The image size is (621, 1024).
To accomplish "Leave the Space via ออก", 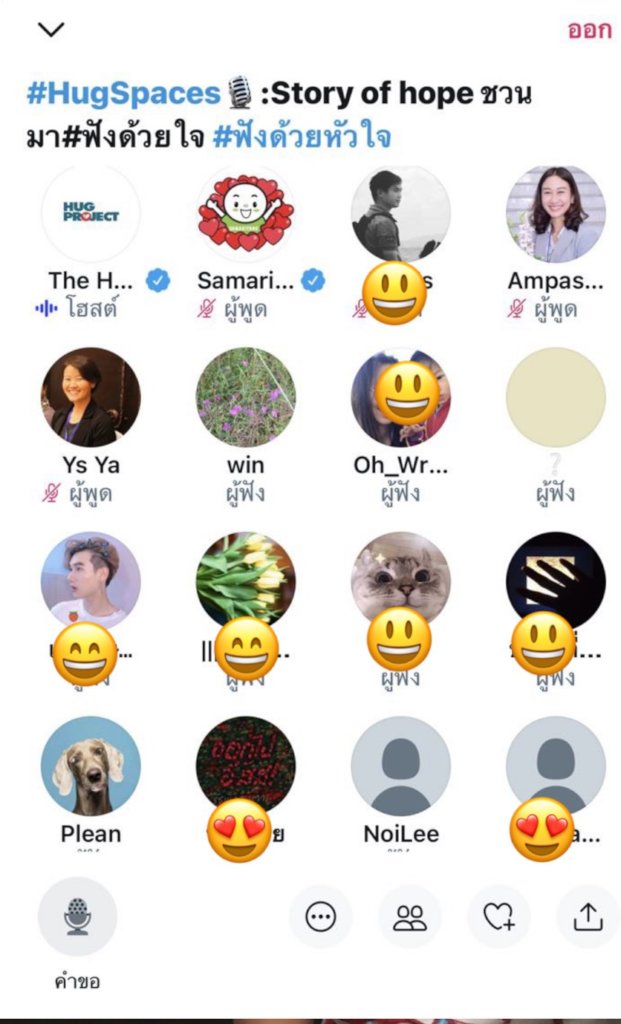I will [x=589, y=30].
